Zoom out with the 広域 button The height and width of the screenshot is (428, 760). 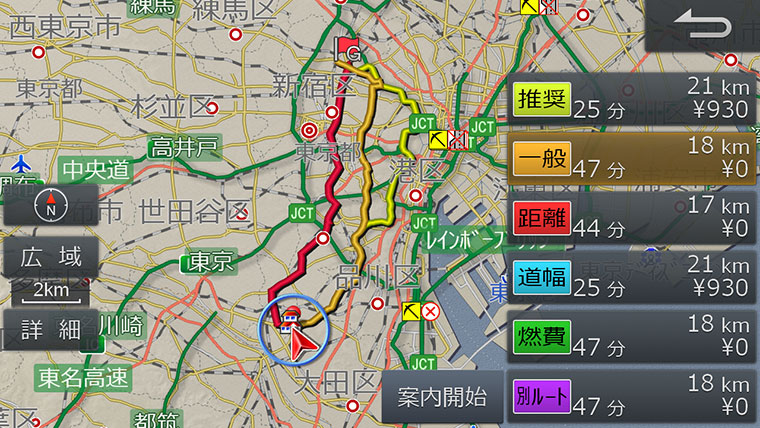pyautogui.click(x=51, y=258)
